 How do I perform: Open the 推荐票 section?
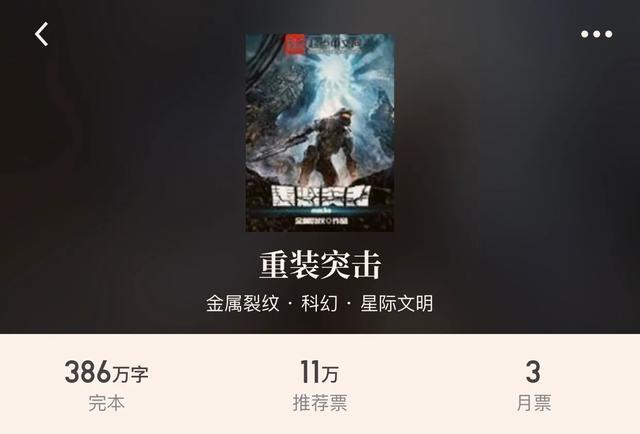(319, 386)
